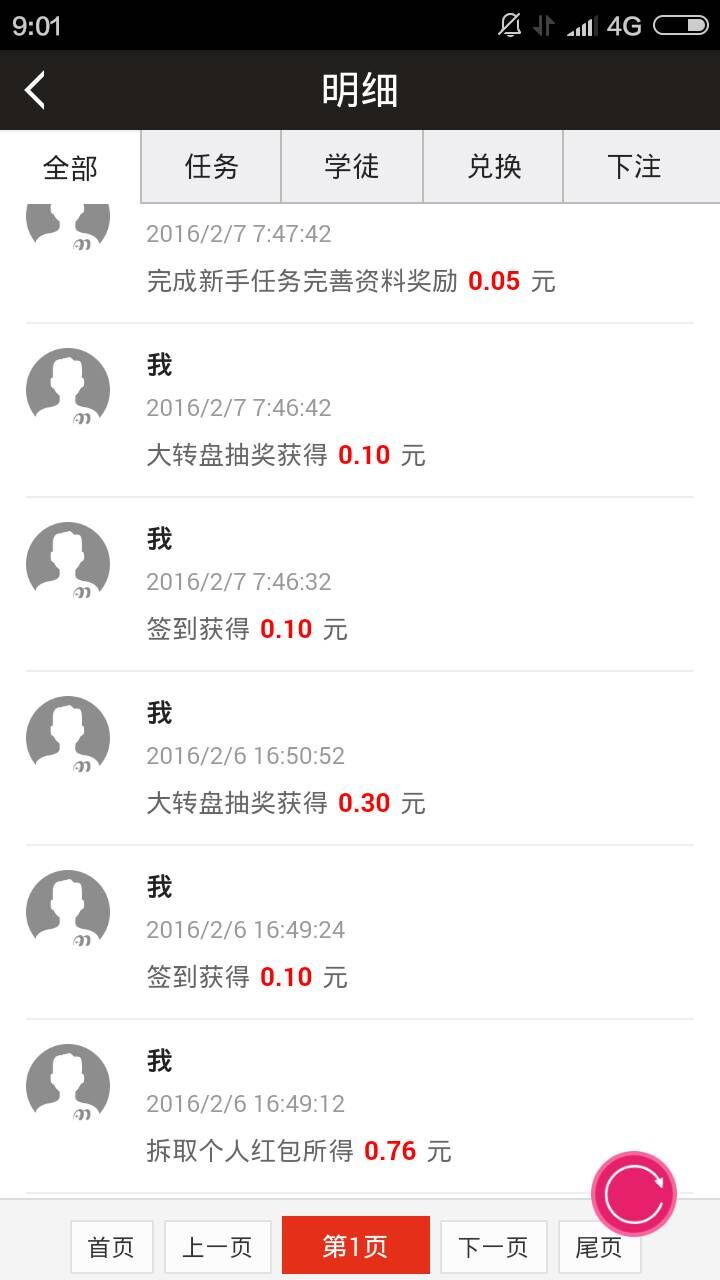Jump to 尾页 last page
This screenshot has height=1280, width=720.
point(599,1247)
